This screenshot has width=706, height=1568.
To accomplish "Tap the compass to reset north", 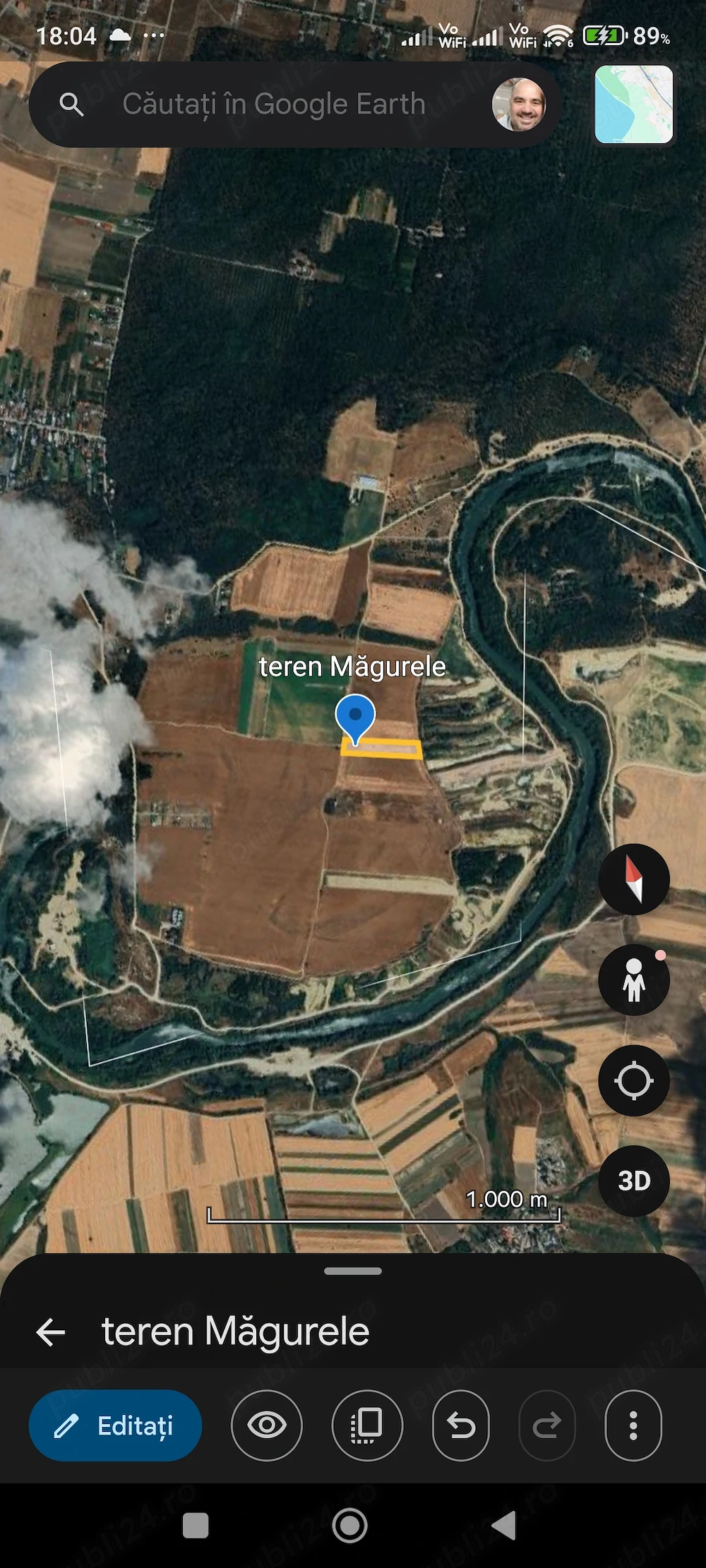I will (x=633, y=879).
